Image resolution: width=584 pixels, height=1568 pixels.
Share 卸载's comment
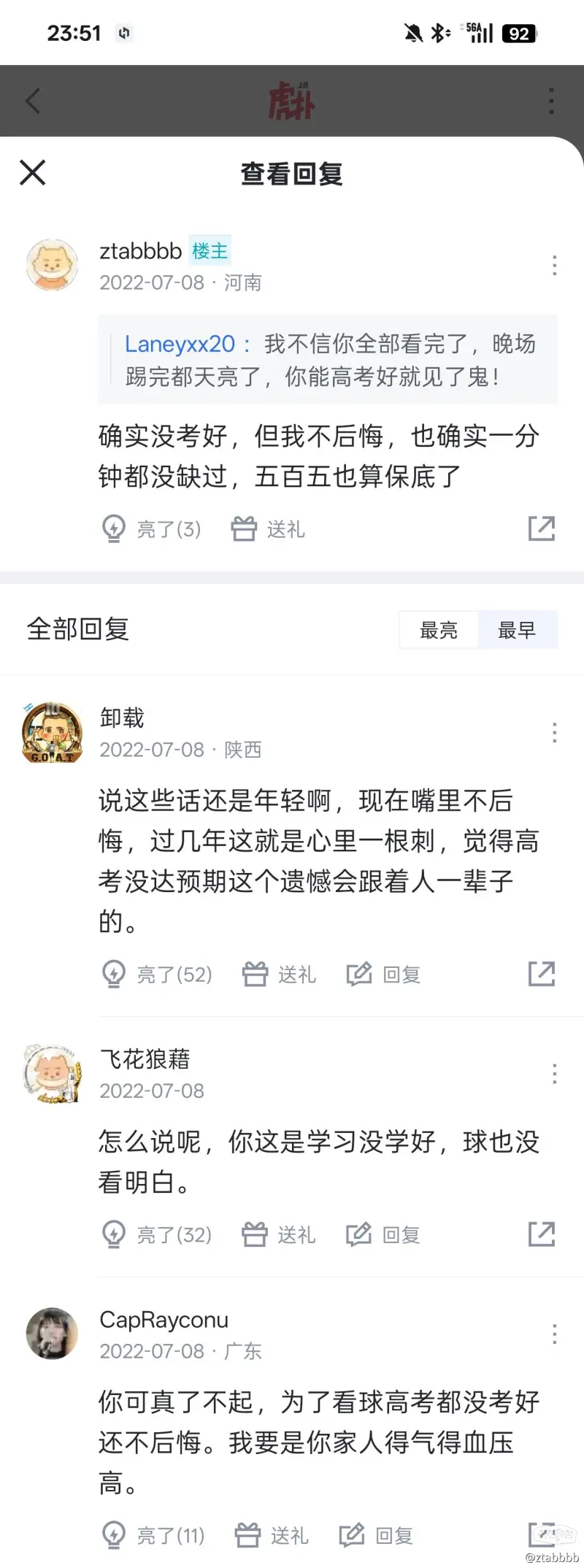[x=542, y=974]
